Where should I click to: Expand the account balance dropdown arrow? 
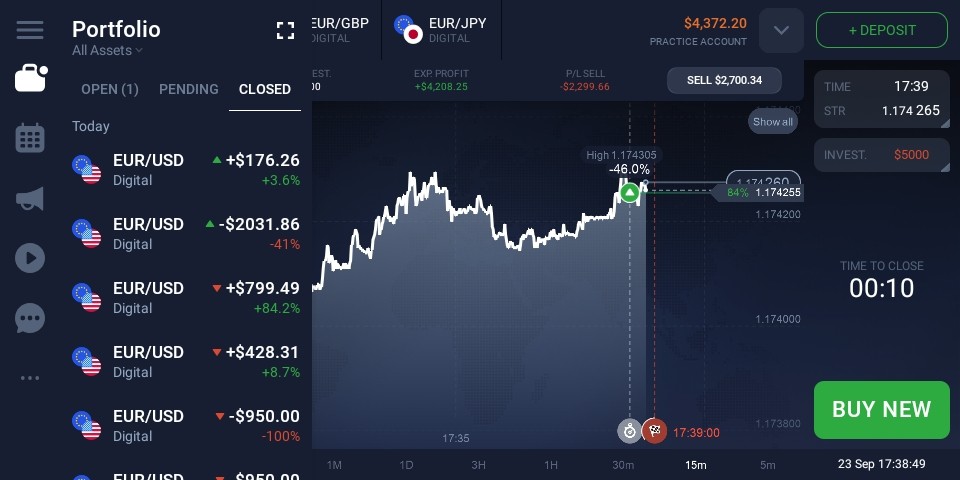[781, 30]
